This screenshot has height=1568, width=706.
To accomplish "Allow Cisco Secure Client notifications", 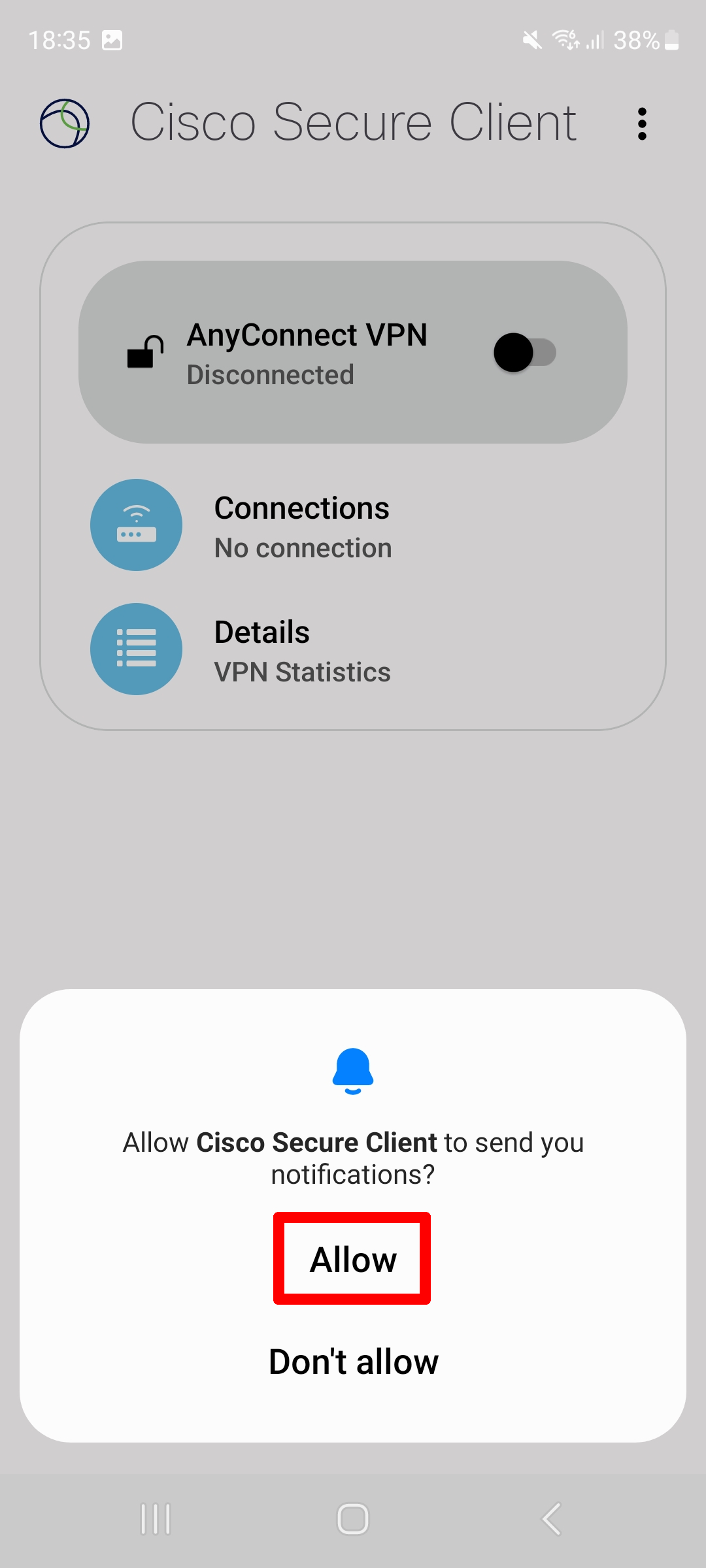I will pyautogui.click(x=352, y=1258).
